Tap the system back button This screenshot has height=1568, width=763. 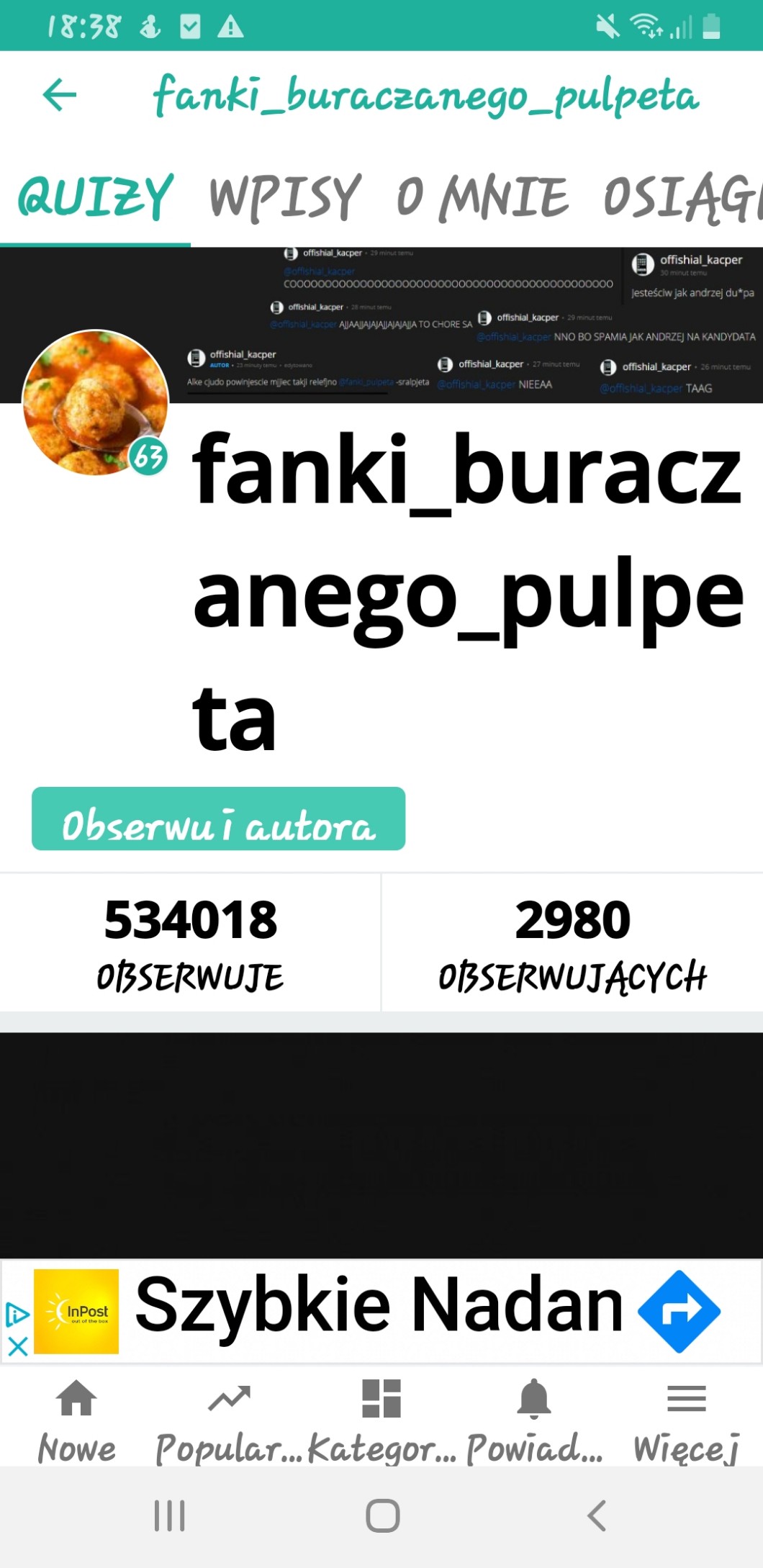[x=597, y=1515]
